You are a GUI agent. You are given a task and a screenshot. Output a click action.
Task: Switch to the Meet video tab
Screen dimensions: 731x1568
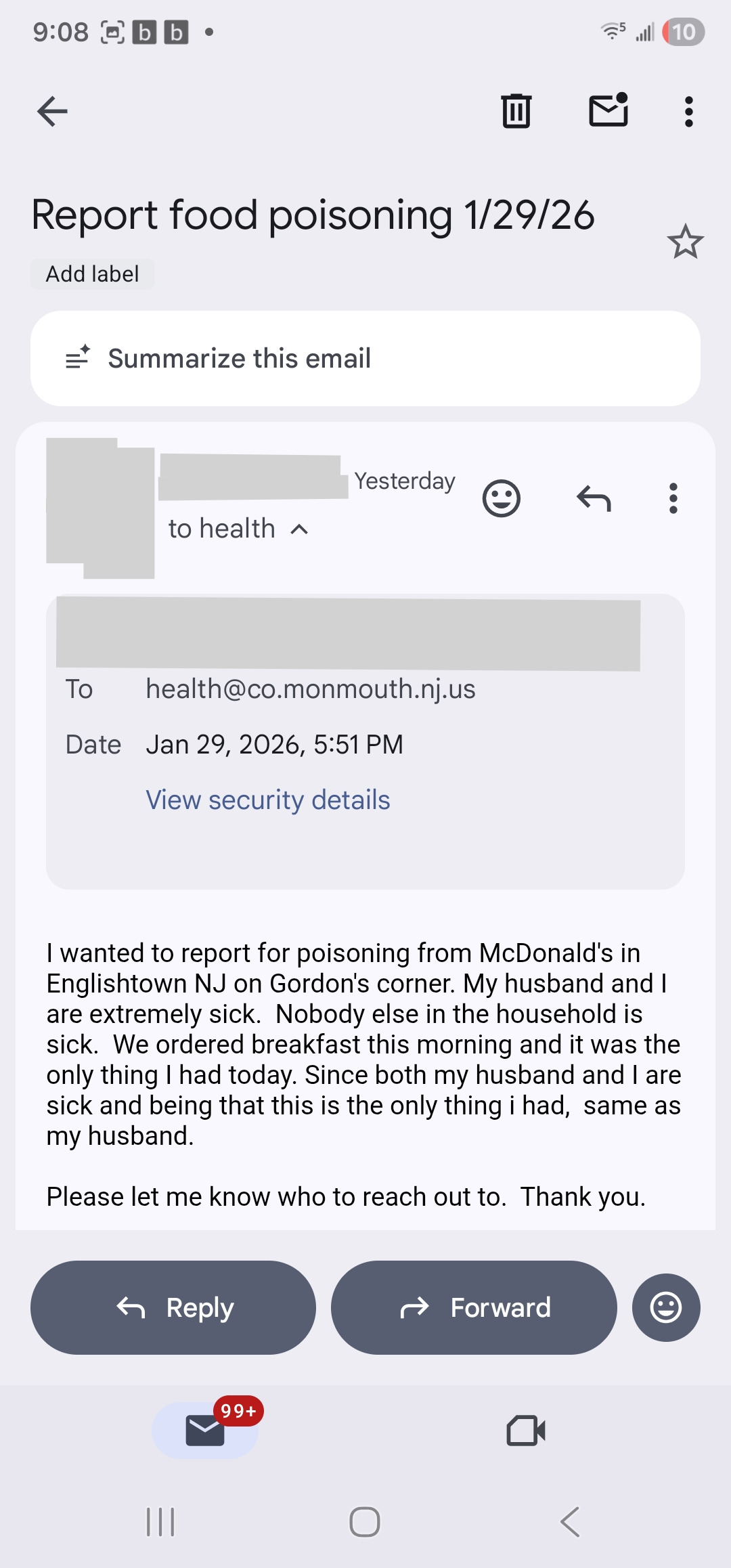coord(526,1430)
